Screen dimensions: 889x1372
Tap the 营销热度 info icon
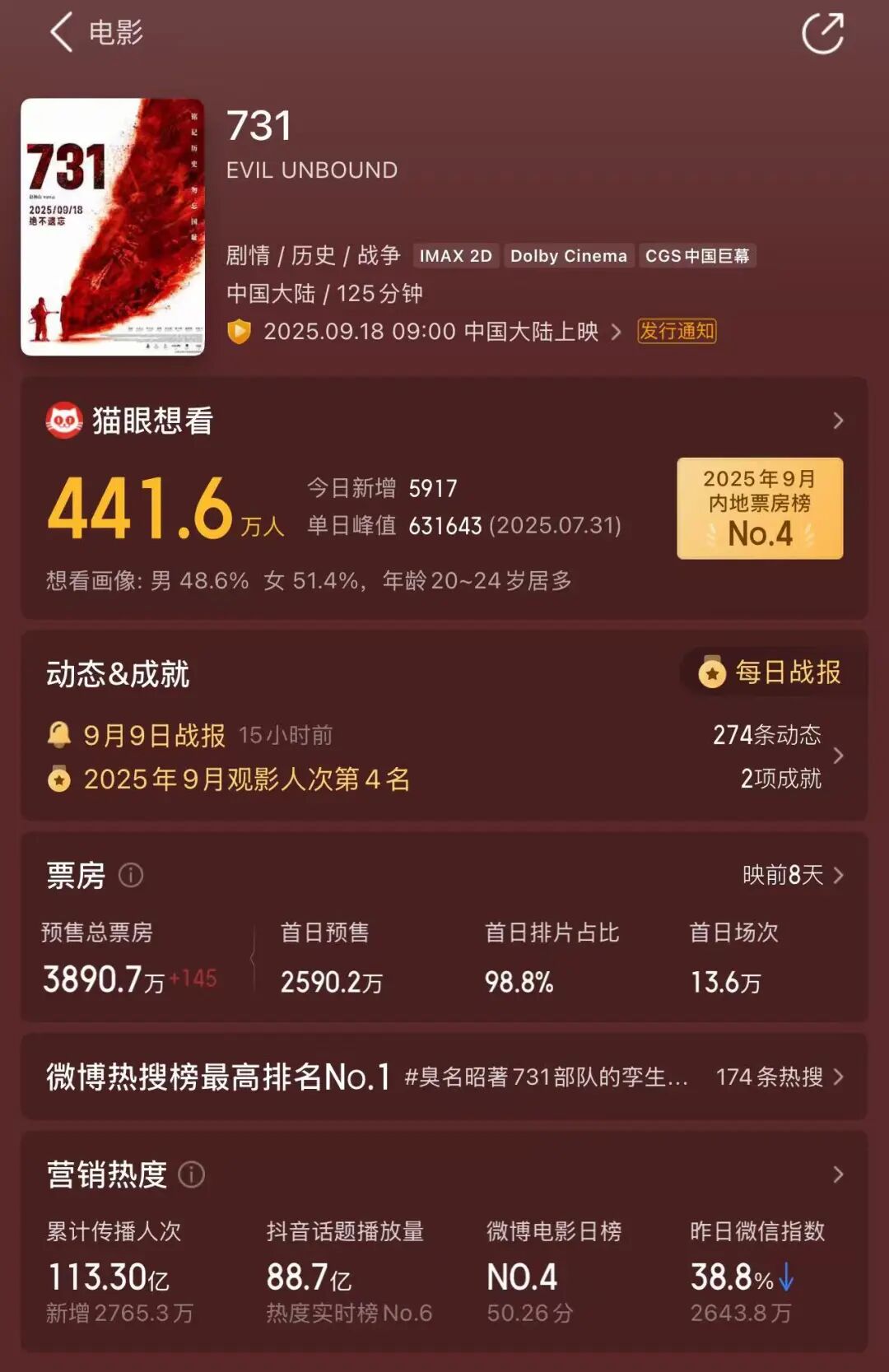(x=192, y=1174)
